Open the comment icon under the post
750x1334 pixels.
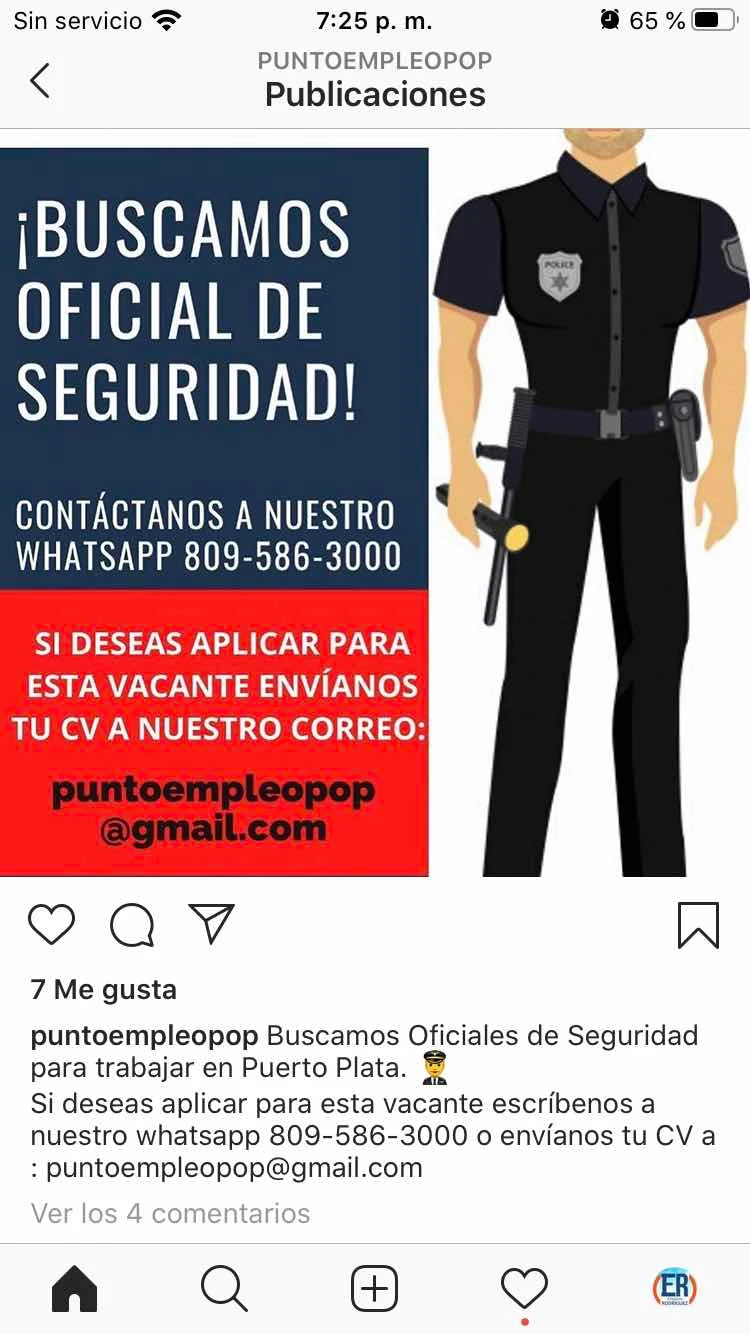coord(131,925)
